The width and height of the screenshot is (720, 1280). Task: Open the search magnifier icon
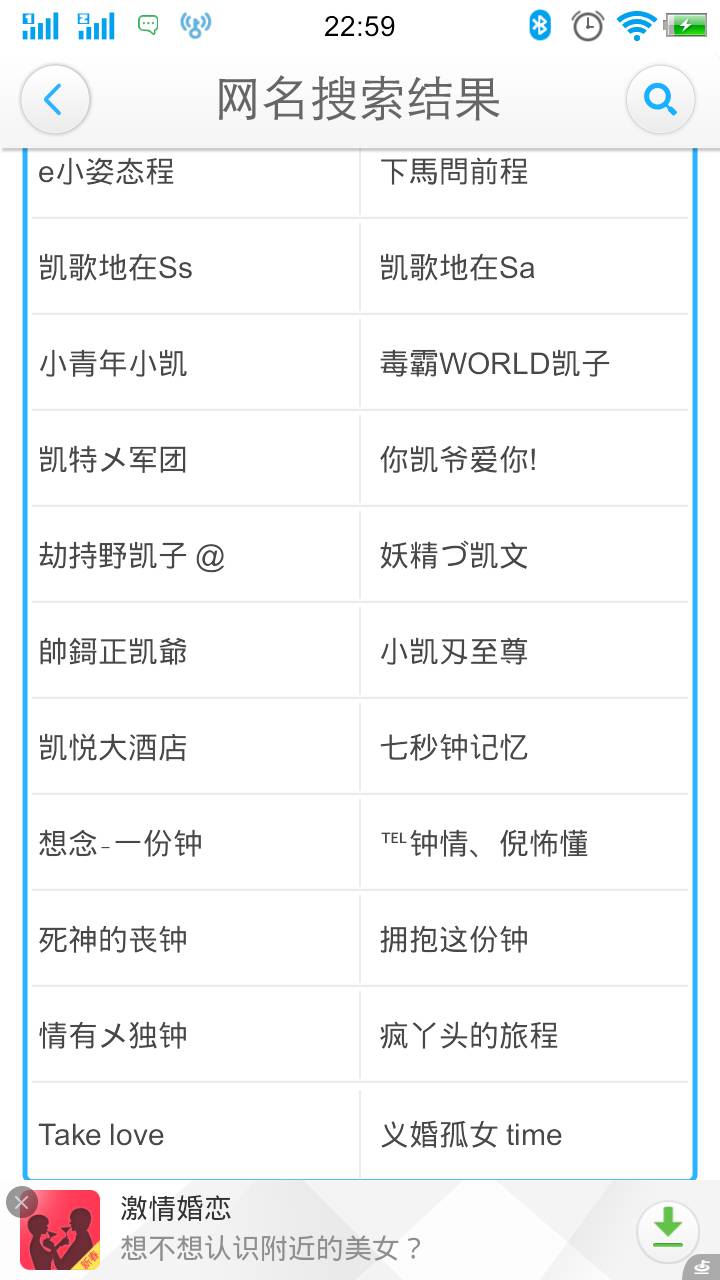click(660, 99)
